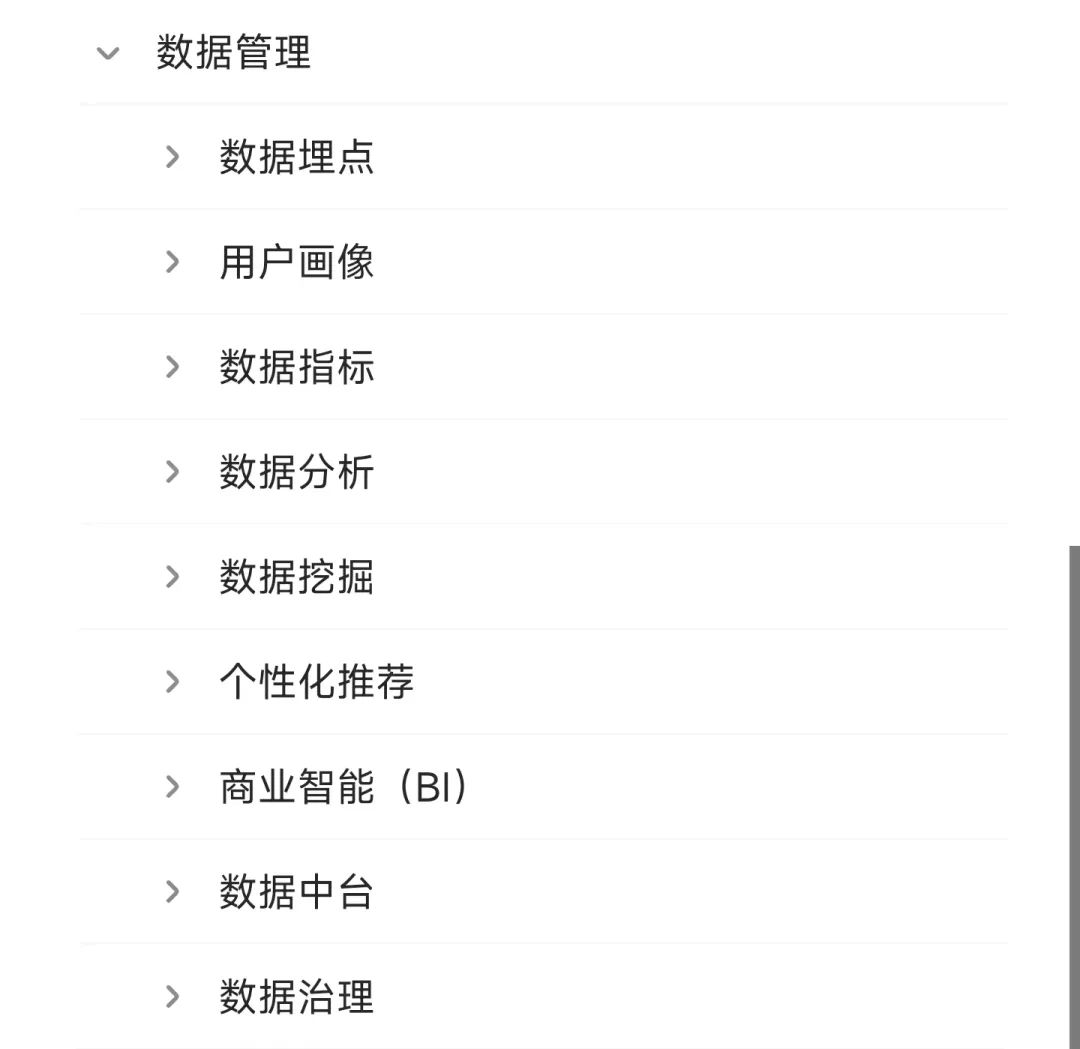Select the 数据治理 entry
1080x1049 pixels.
(296, 997)
